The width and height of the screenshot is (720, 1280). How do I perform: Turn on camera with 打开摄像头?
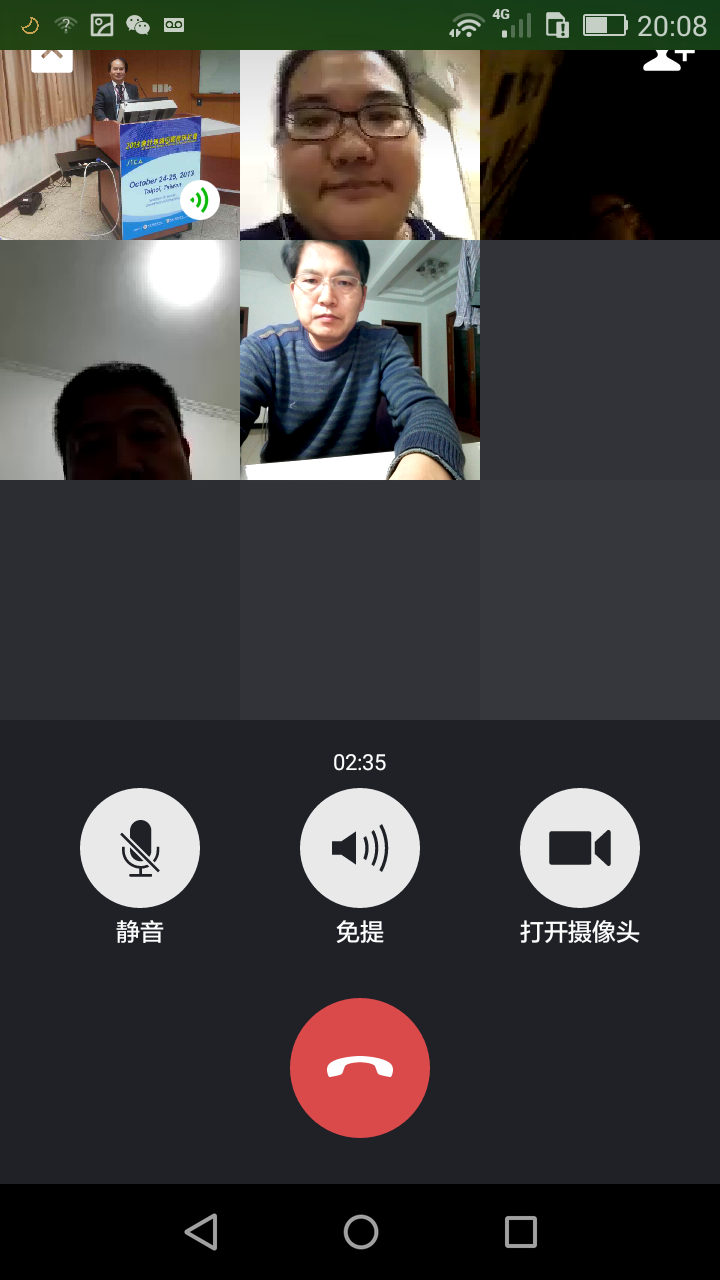tap(580, 848)
